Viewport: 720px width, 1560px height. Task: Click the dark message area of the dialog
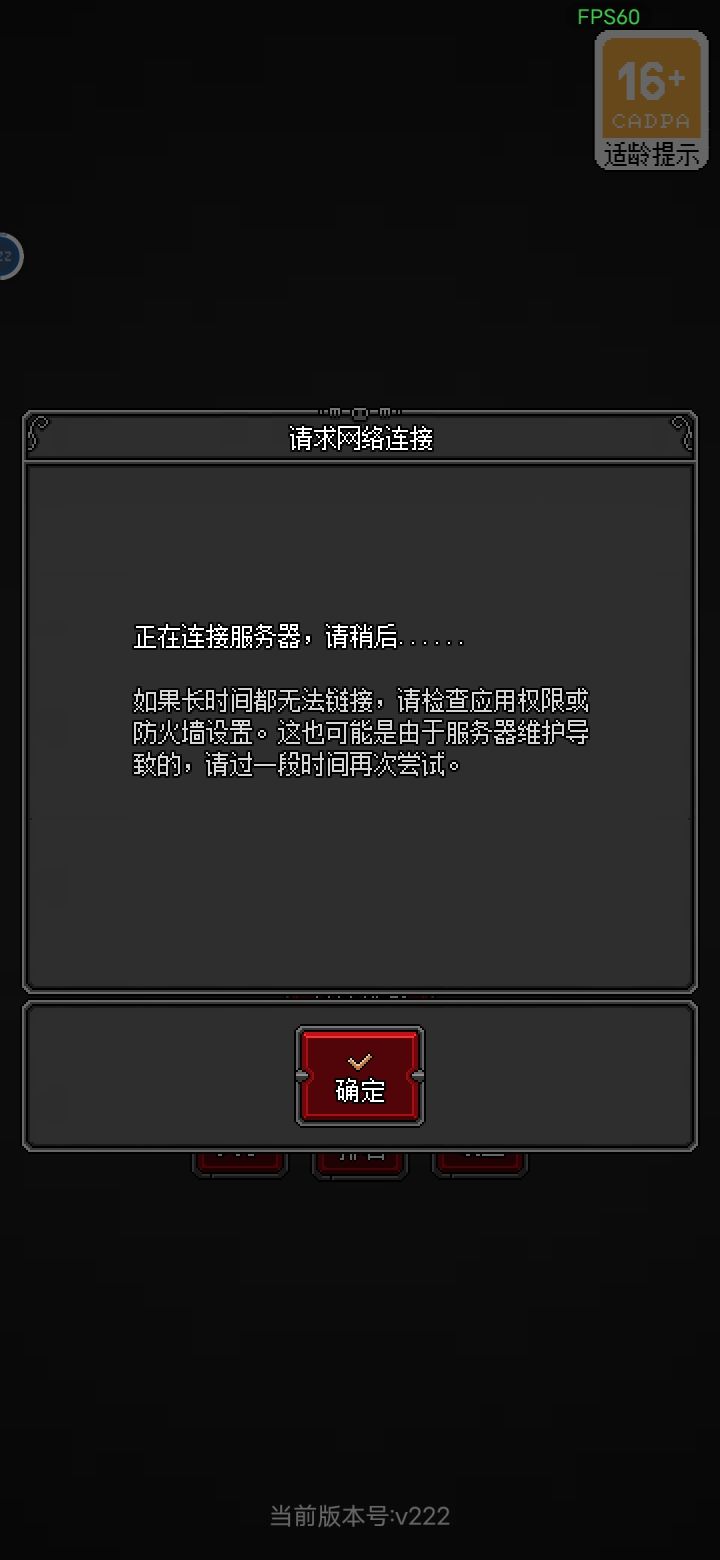pos(360,880)
